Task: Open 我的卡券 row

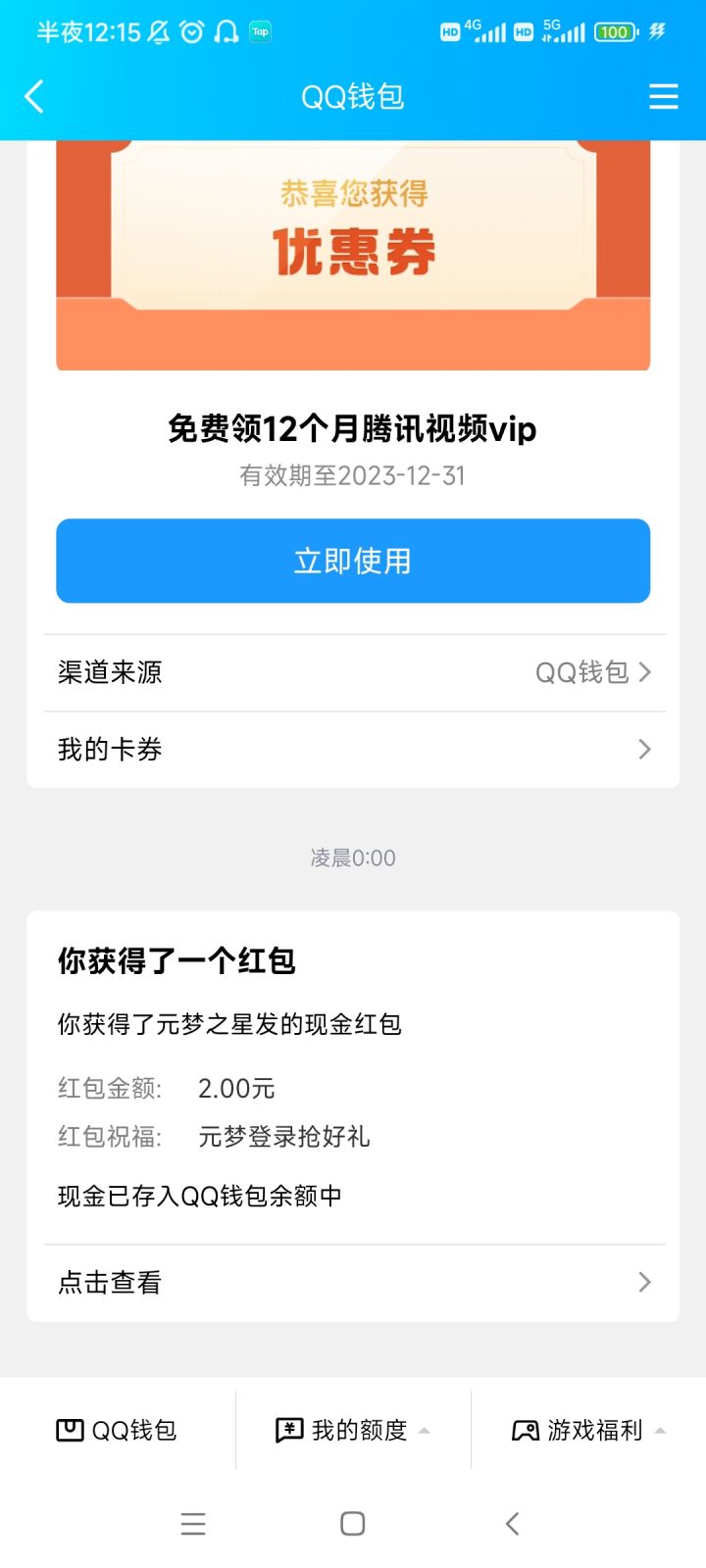Action: point(353,750)
